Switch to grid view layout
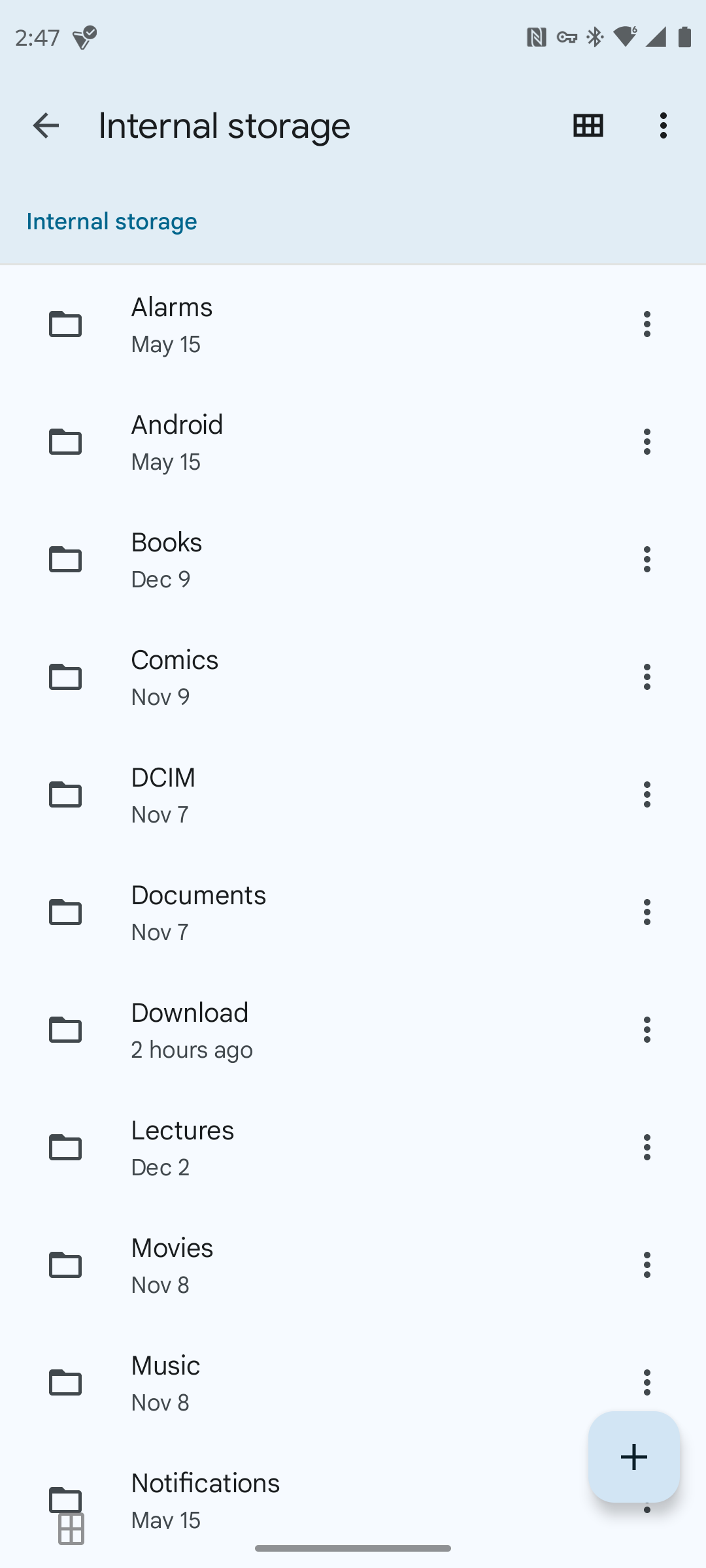The width and height of the screenshot is (706, 1568). pyautogui.click(x=588, y=125)
